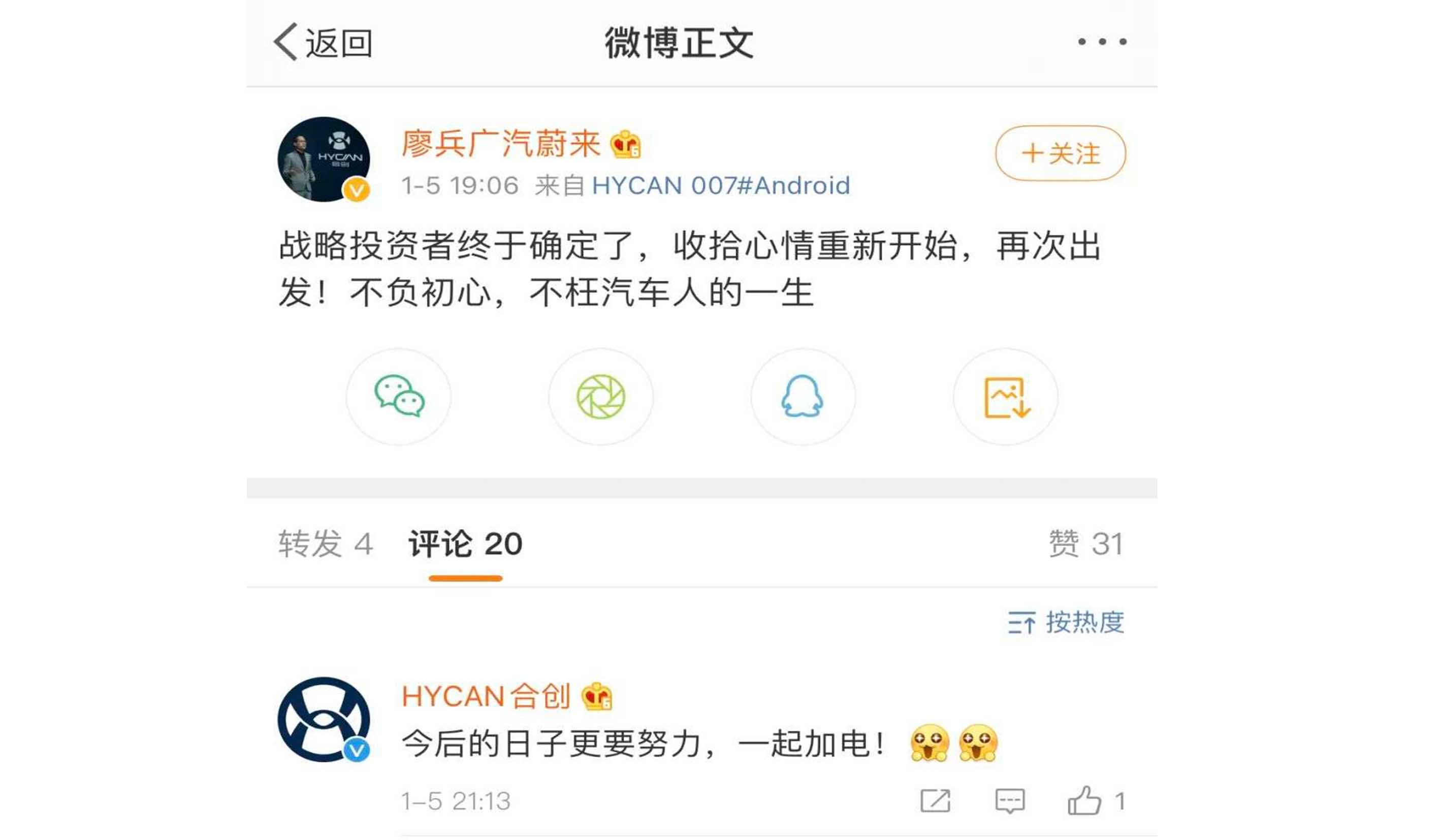This screenshot has height=840, width=1440.
Task: Open the 廖兵广汽蔚来 username link
Action: click(501, 143)
